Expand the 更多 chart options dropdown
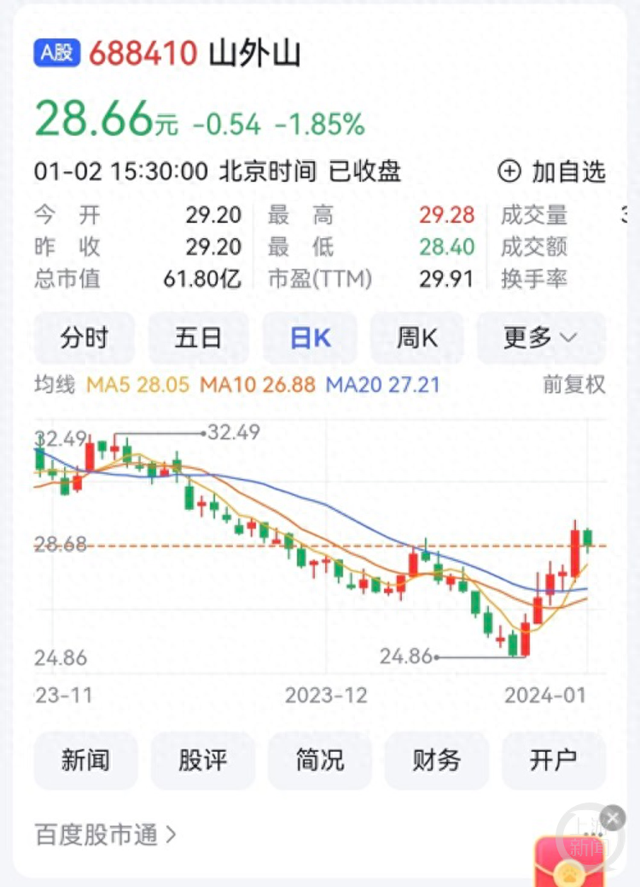This screenshot has height=887, width=640. pos(540,338)
